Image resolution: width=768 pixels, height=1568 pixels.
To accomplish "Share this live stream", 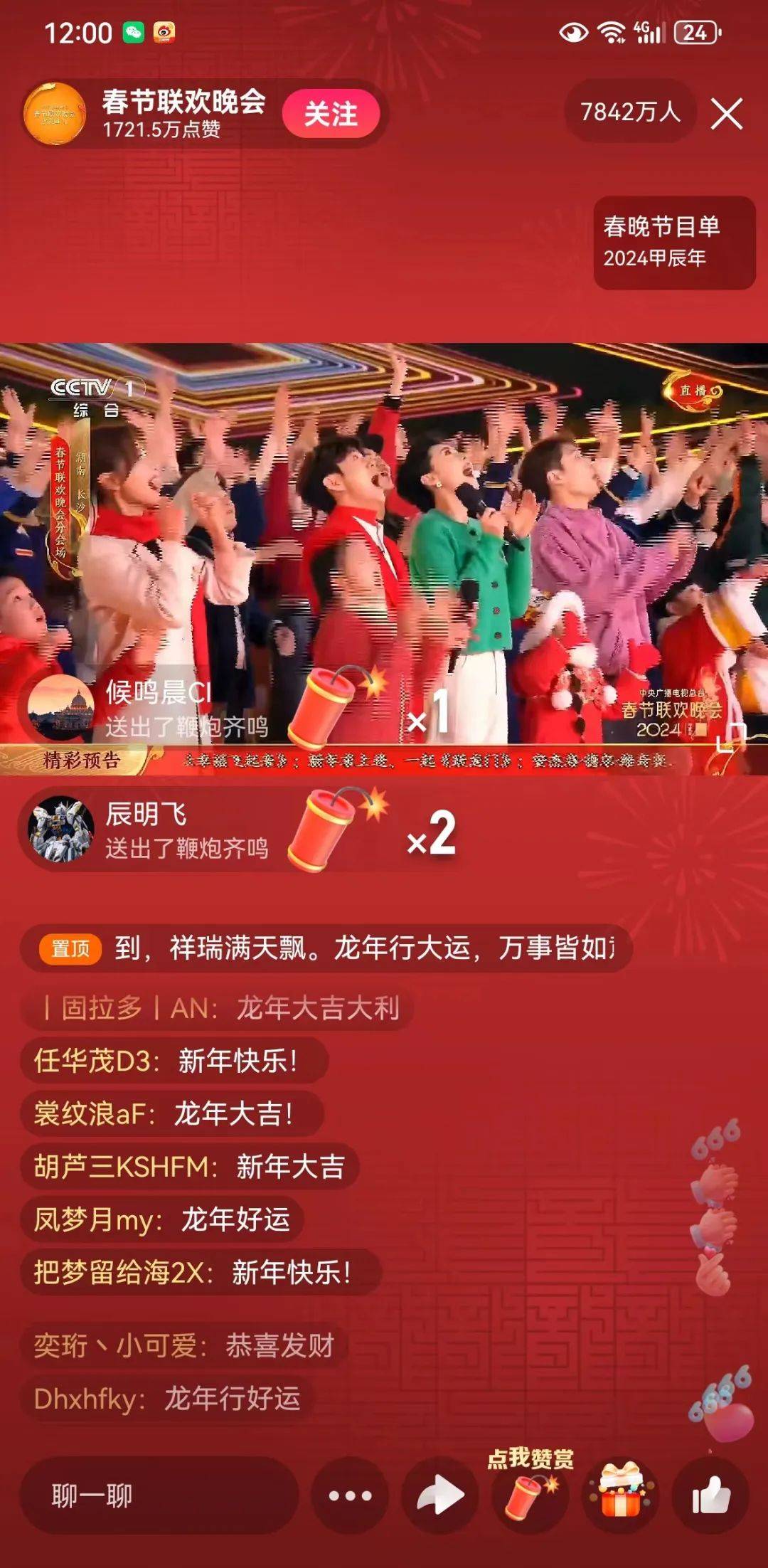I will point(440,1495).
